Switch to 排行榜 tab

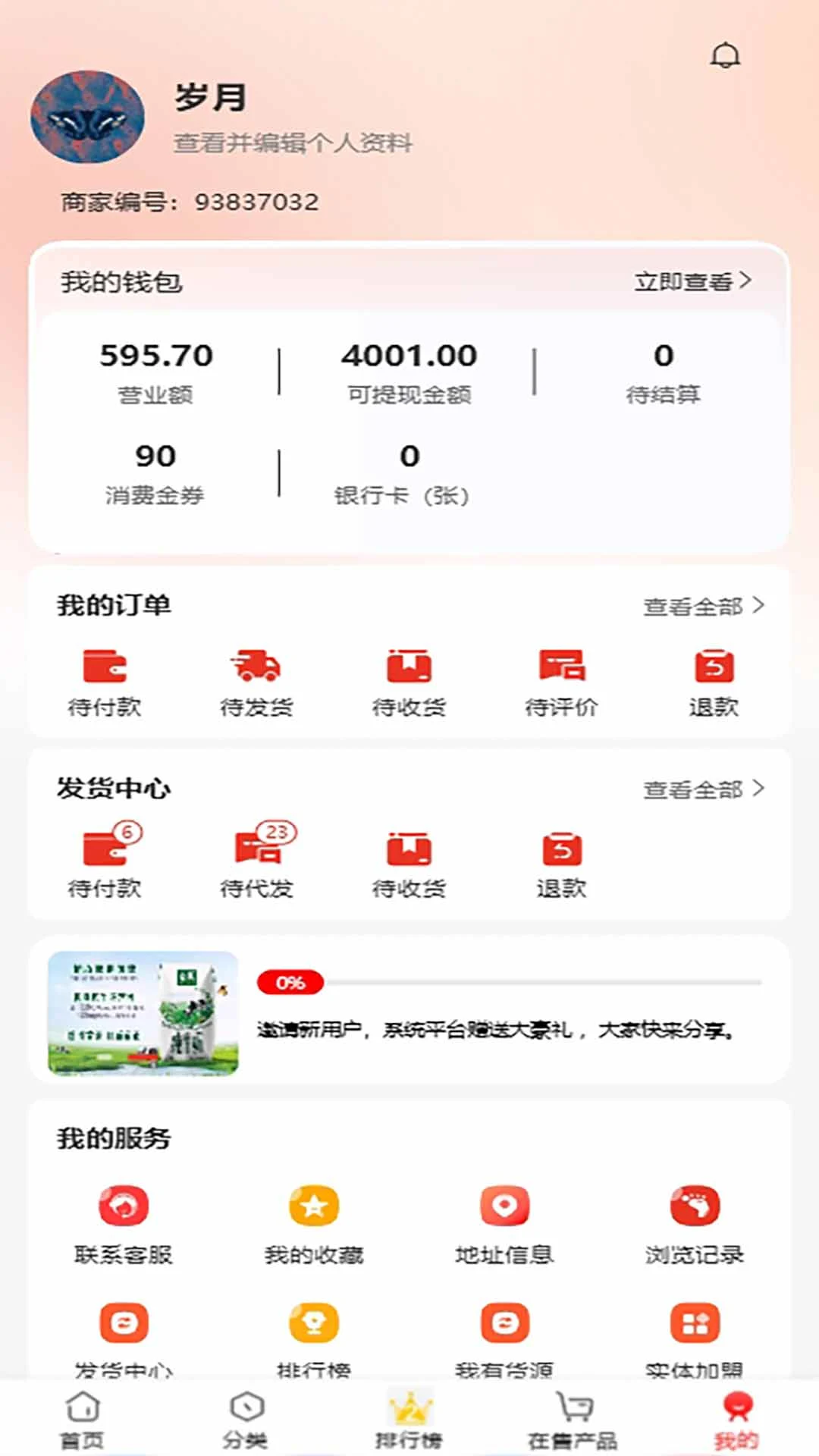[409, 1418]
